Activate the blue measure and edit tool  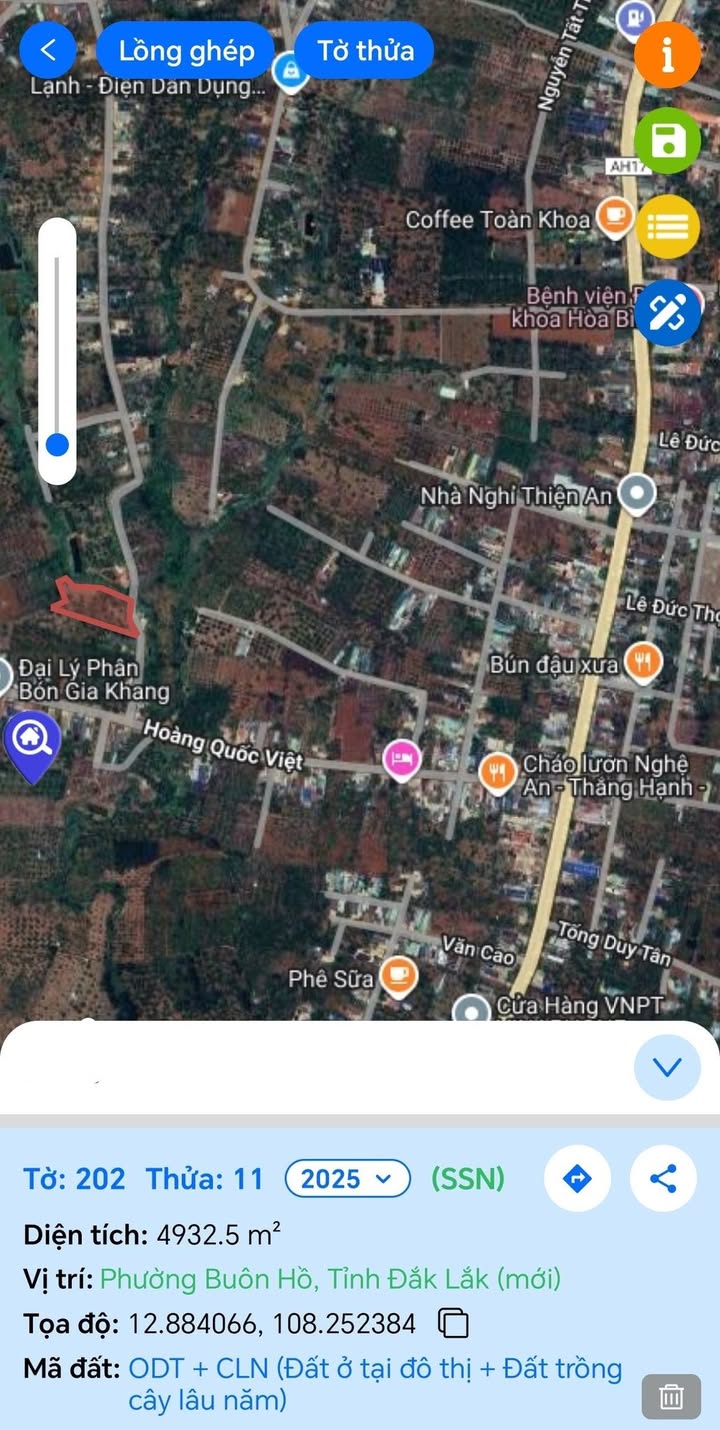[667, 313]
